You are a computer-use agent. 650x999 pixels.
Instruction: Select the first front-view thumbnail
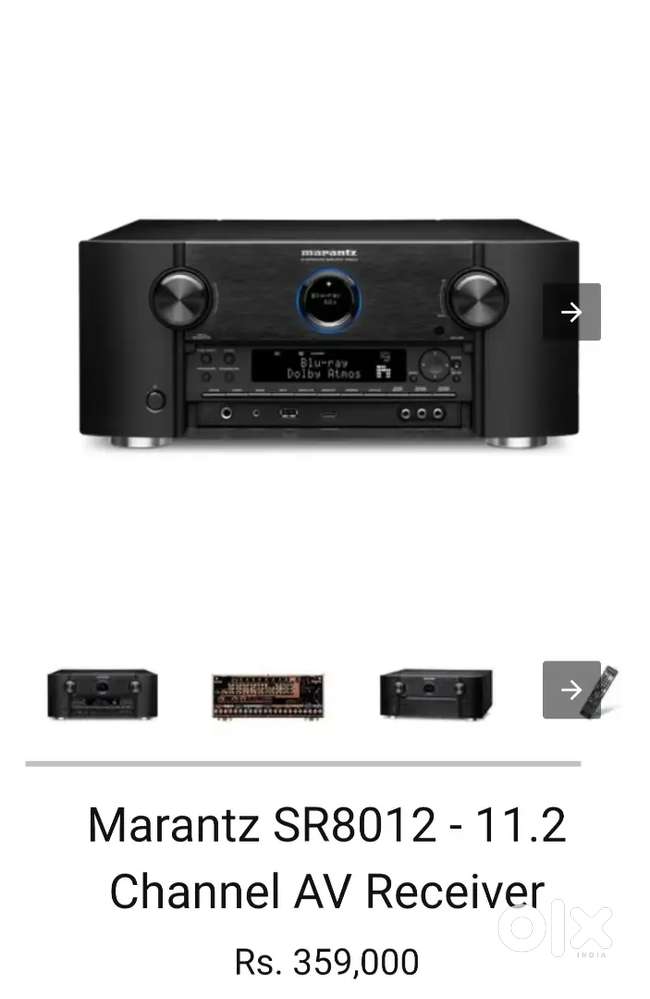101,693
